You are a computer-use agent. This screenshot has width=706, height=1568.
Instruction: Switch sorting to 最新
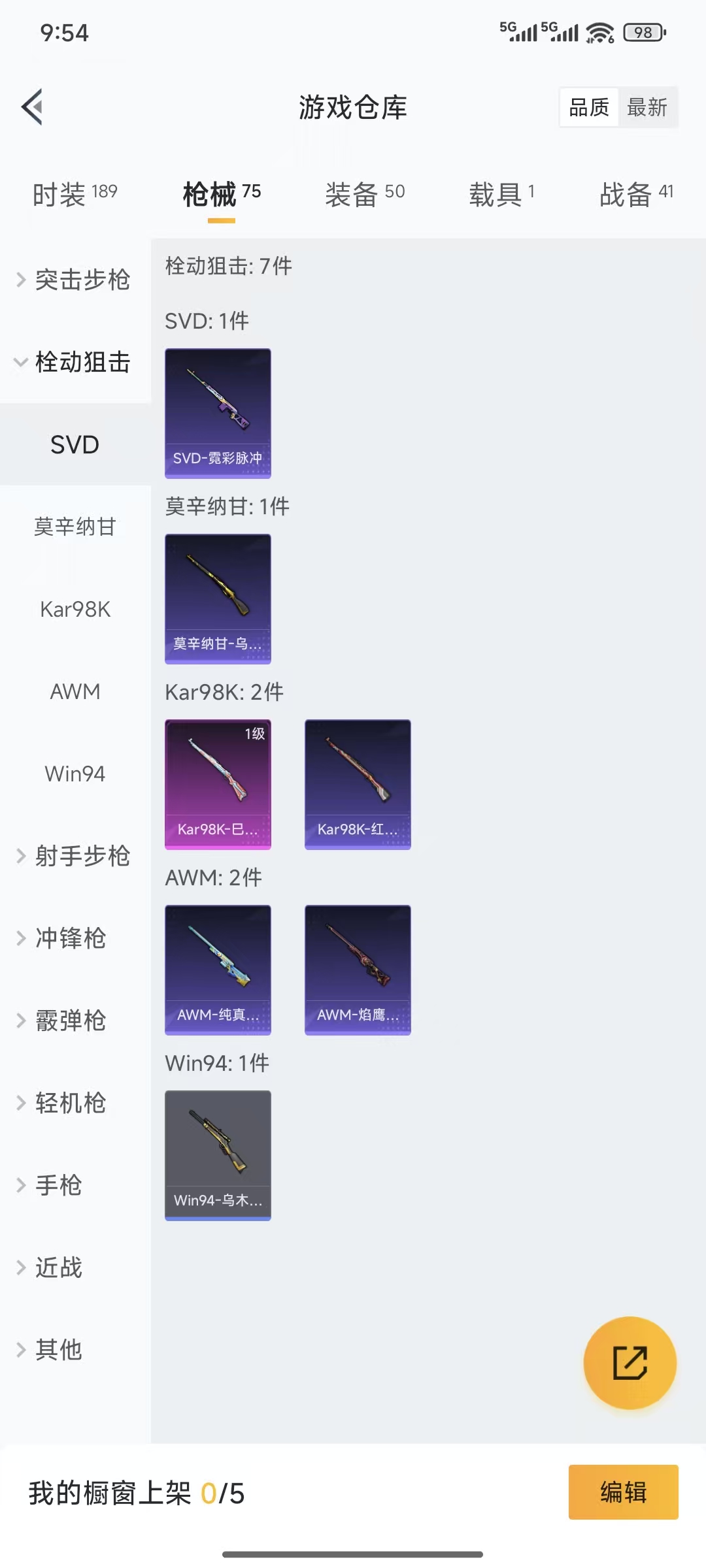click(x=648, y=106)
